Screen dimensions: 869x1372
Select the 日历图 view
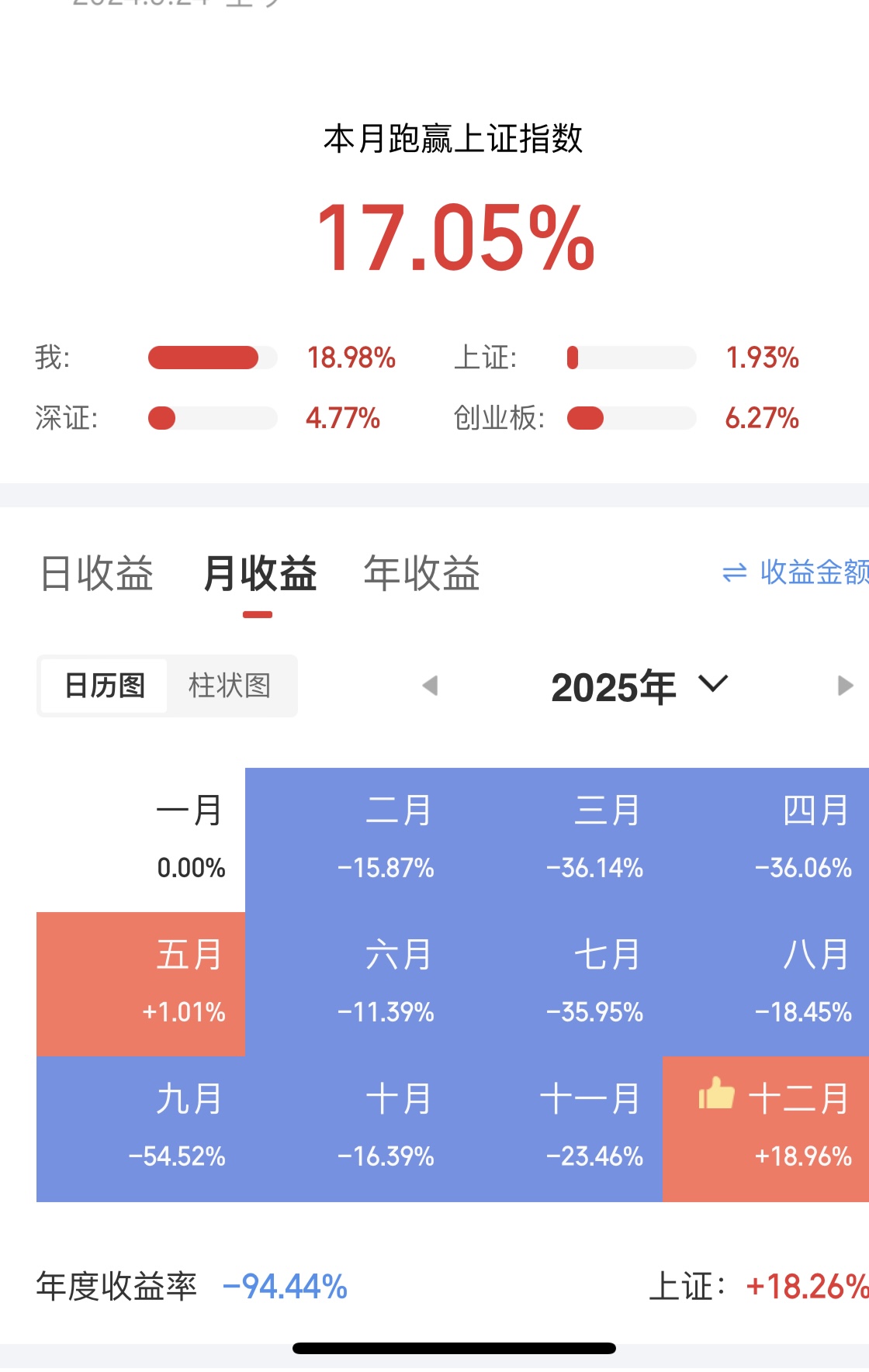[x=105, y=686]
